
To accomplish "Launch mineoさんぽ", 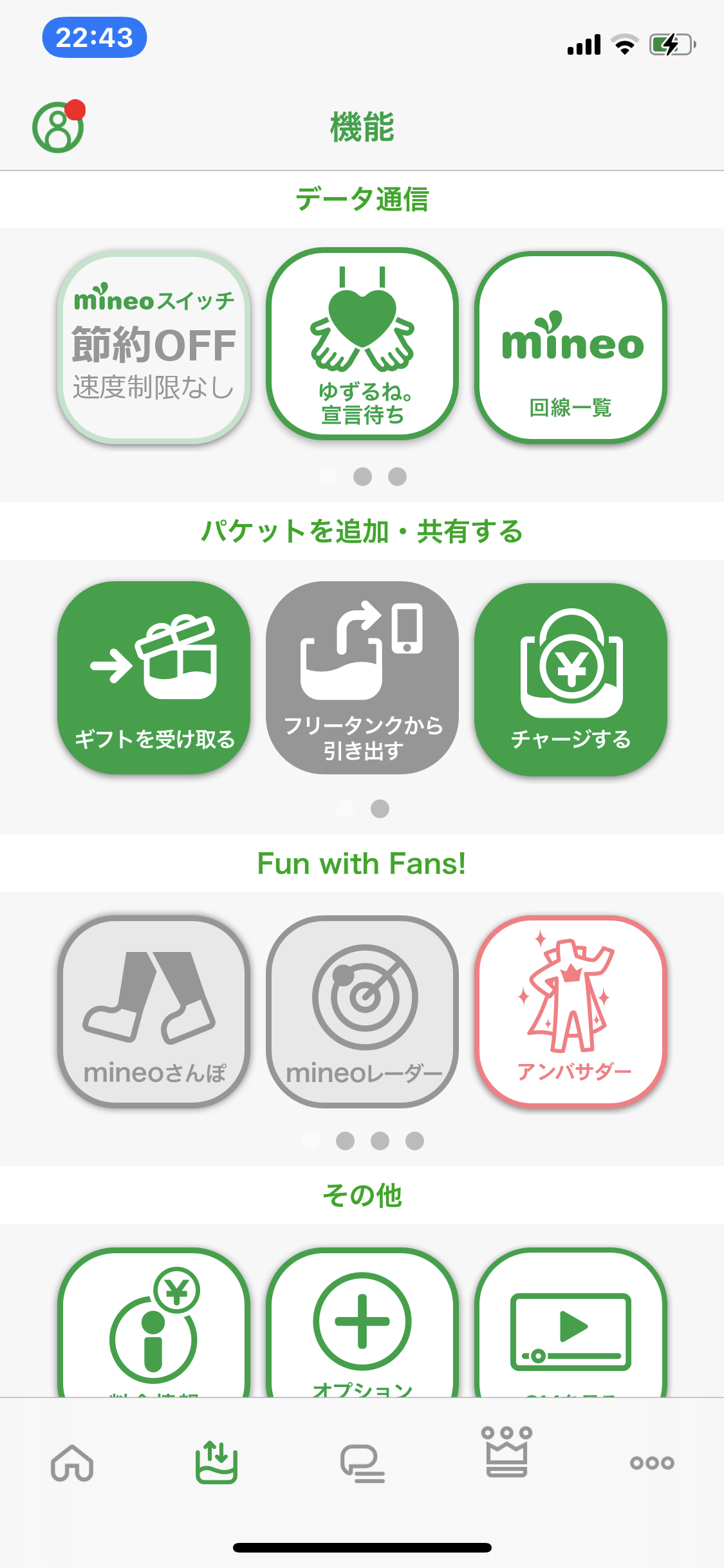I will (154, 1011).
